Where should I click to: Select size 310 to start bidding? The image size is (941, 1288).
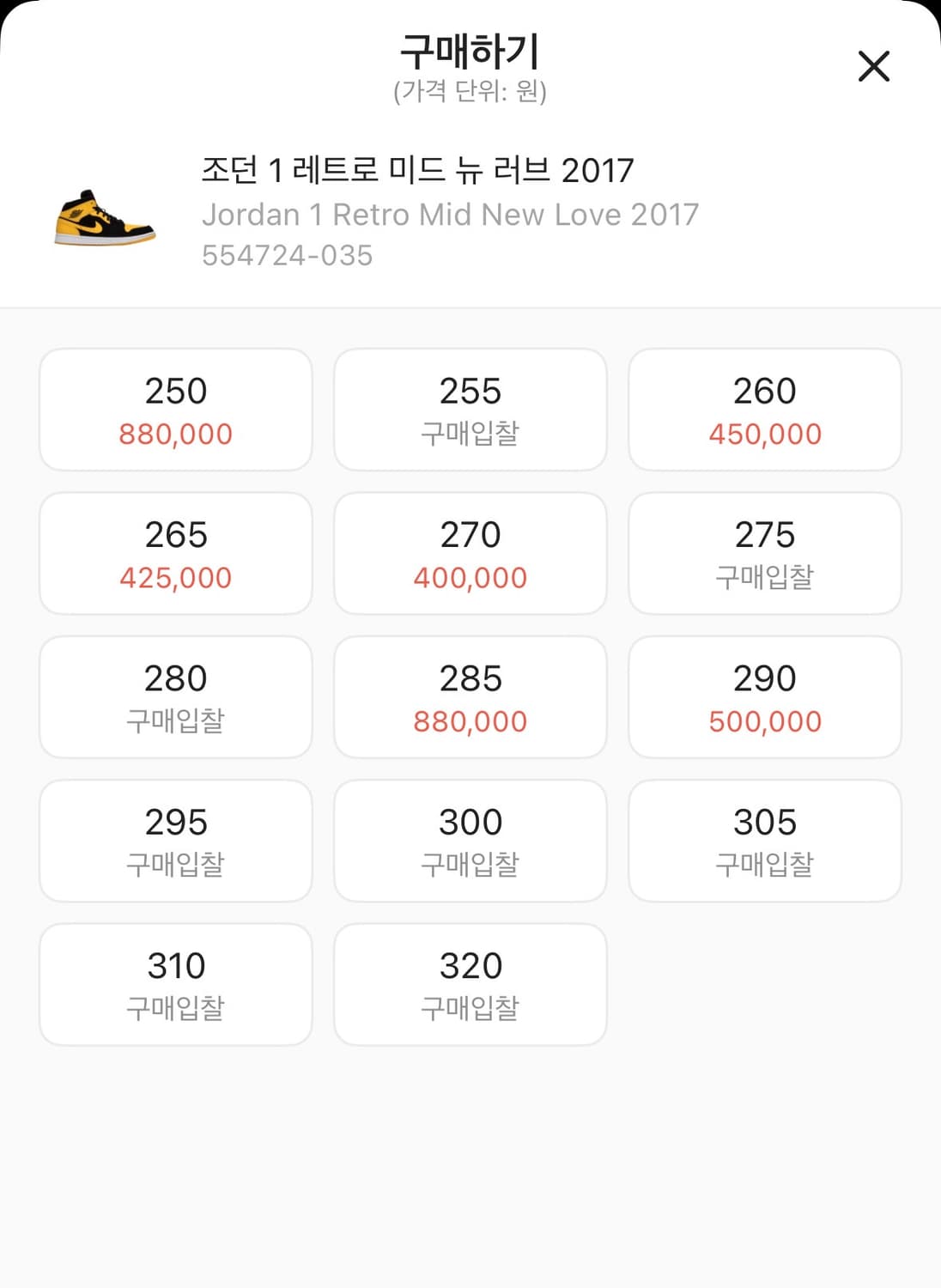[x=175, y=984]
